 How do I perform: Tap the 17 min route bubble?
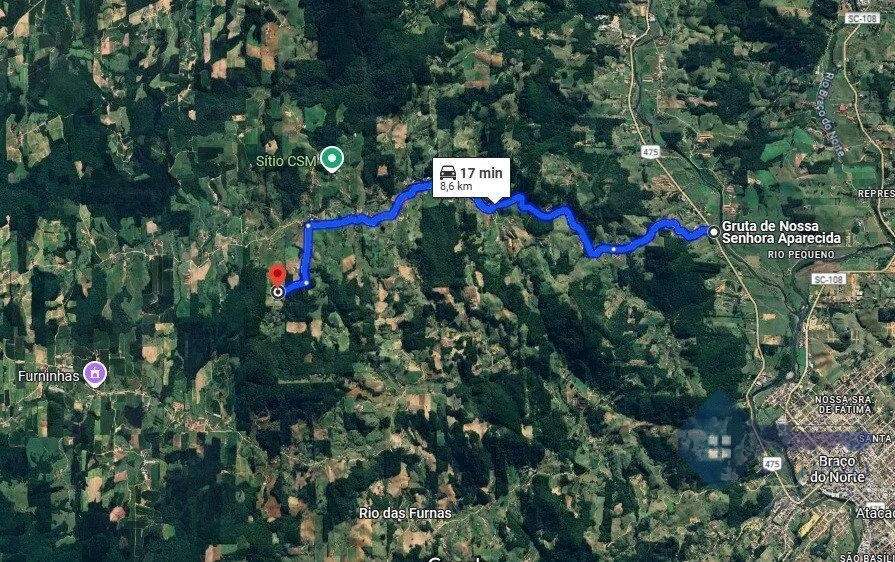coord(472,178)
